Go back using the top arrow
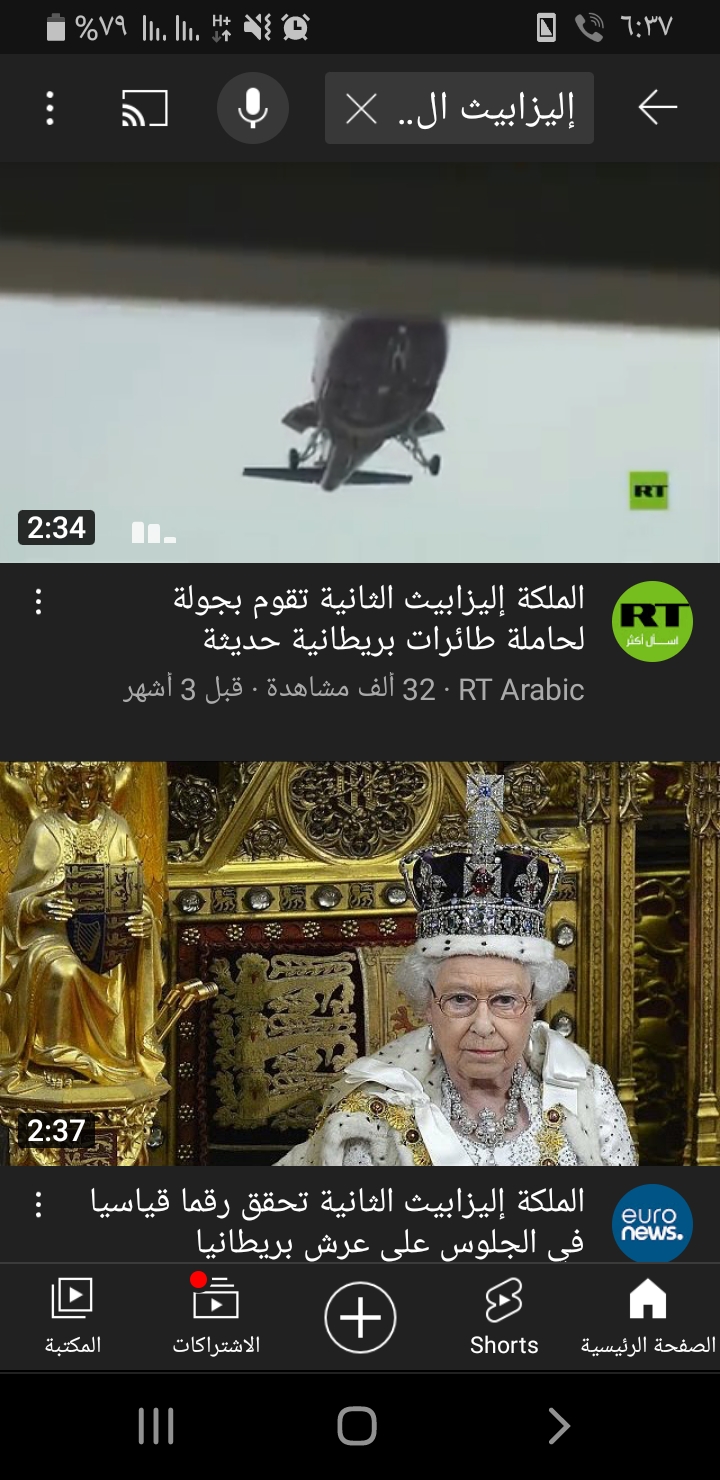The height and width of the screenshot is (1480, 720). point(657,107)
